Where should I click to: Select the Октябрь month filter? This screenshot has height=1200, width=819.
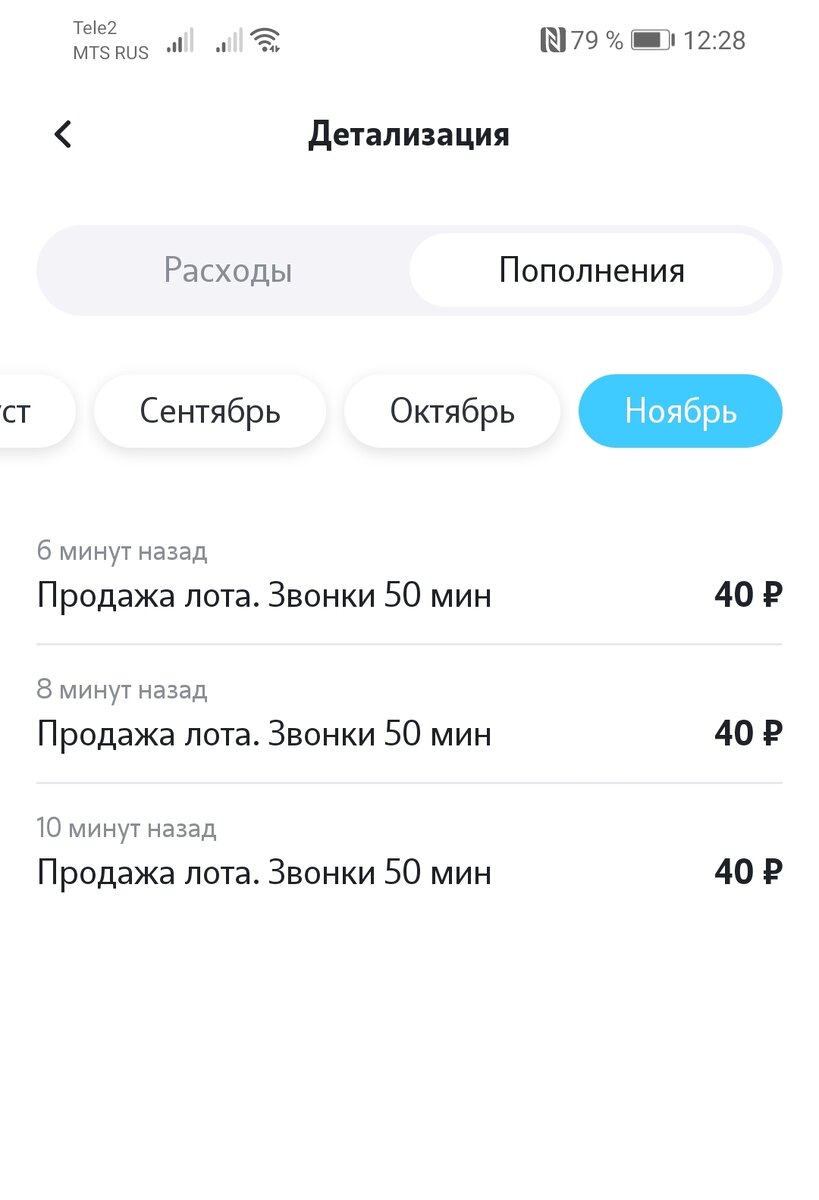pos(452,410)
